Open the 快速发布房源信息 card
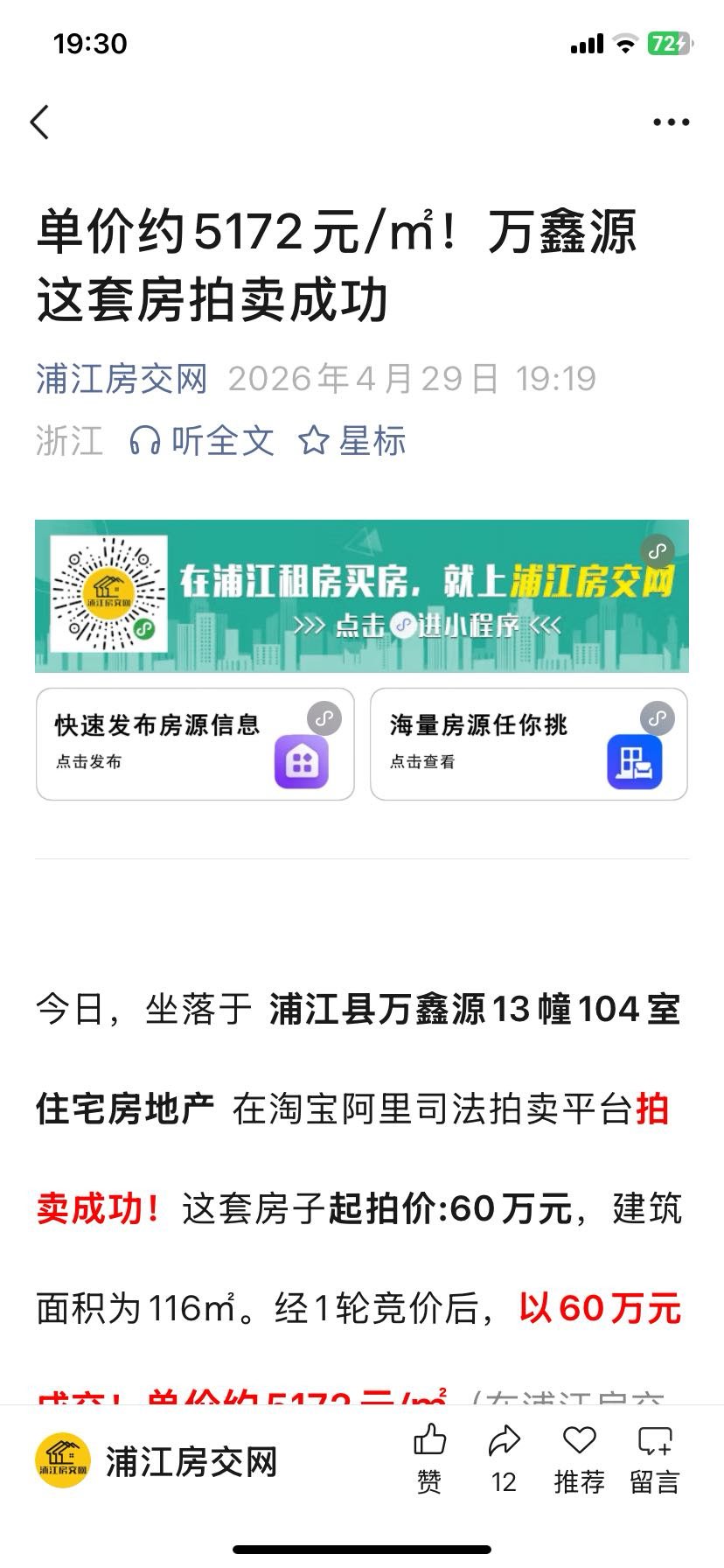 pos(195,744)
